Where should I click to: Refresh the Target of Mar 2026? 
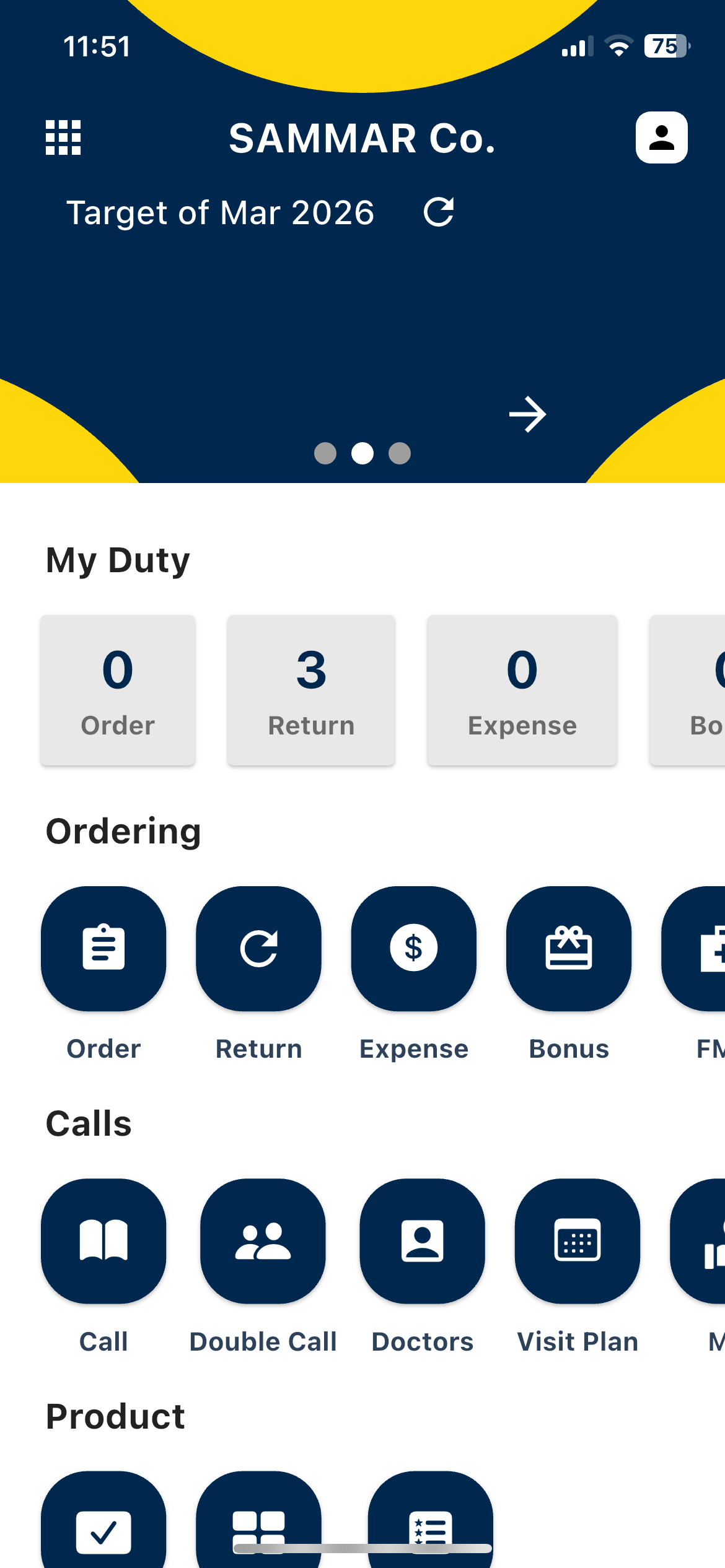439,212
